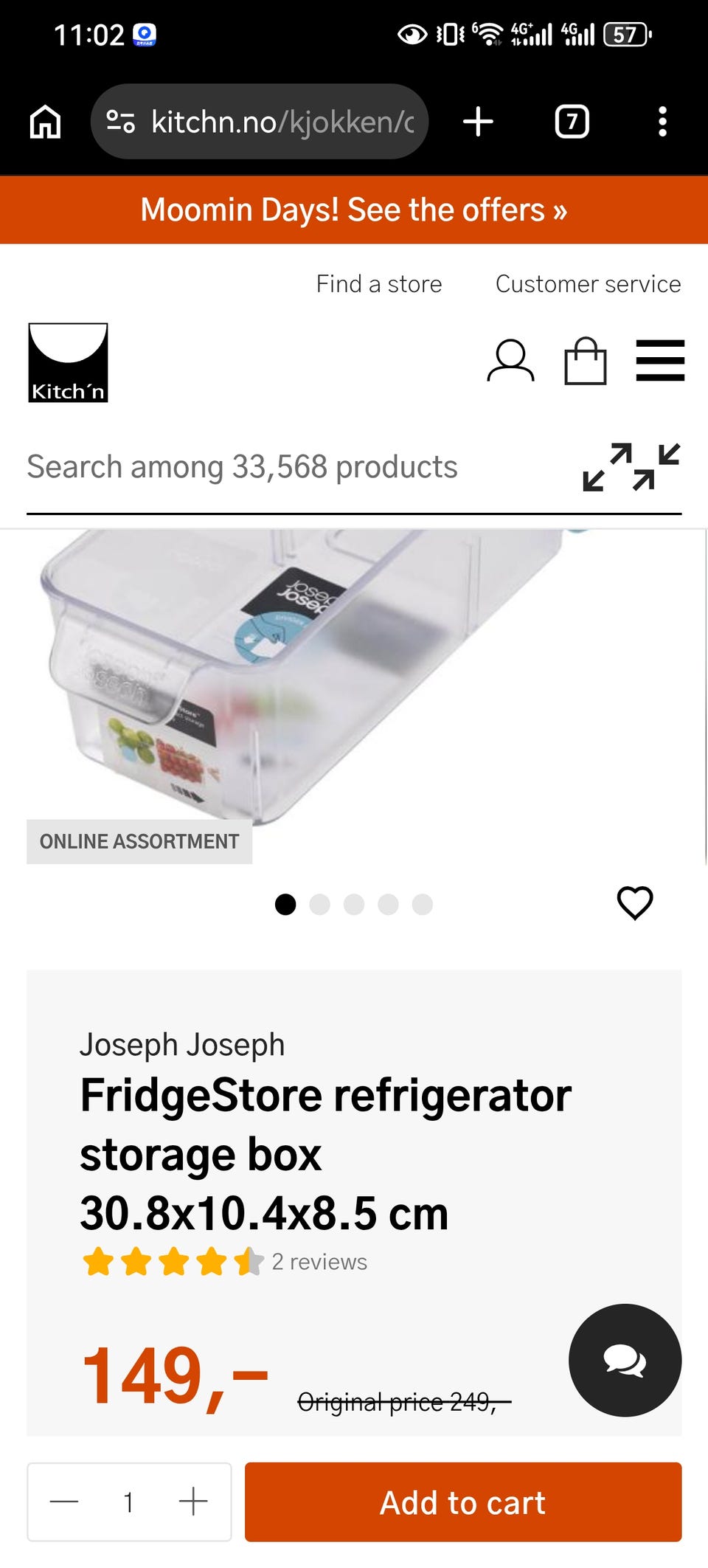
Task: Open the browser home page
Action: click(x=45, y=122)
